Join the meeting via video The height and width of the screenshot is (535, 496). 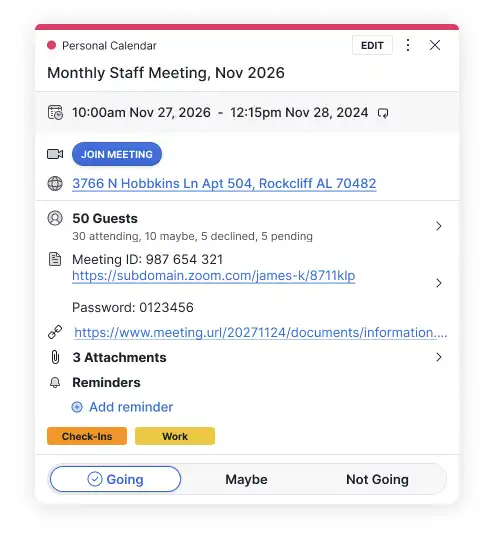[x=117, y=154]
